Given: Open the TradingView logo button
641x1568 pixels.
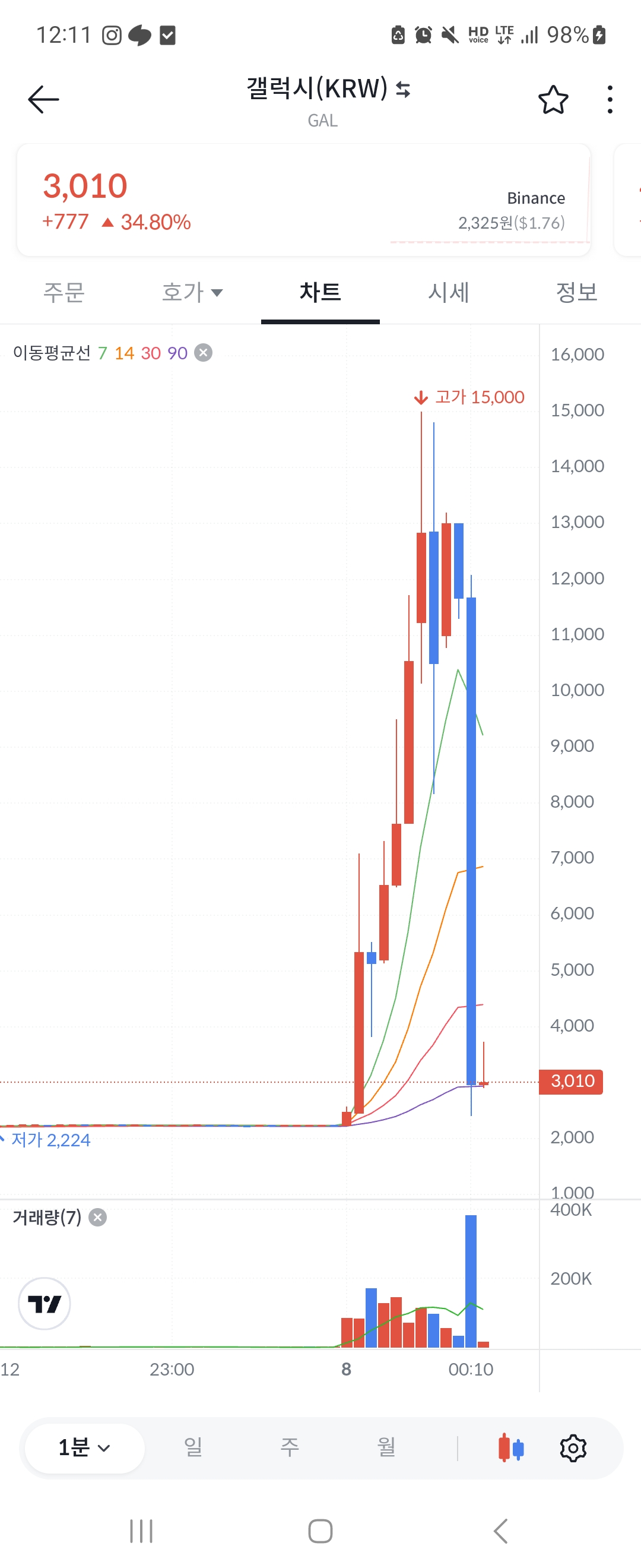Looking at the screenshot, I should (x=45, y=1303).
